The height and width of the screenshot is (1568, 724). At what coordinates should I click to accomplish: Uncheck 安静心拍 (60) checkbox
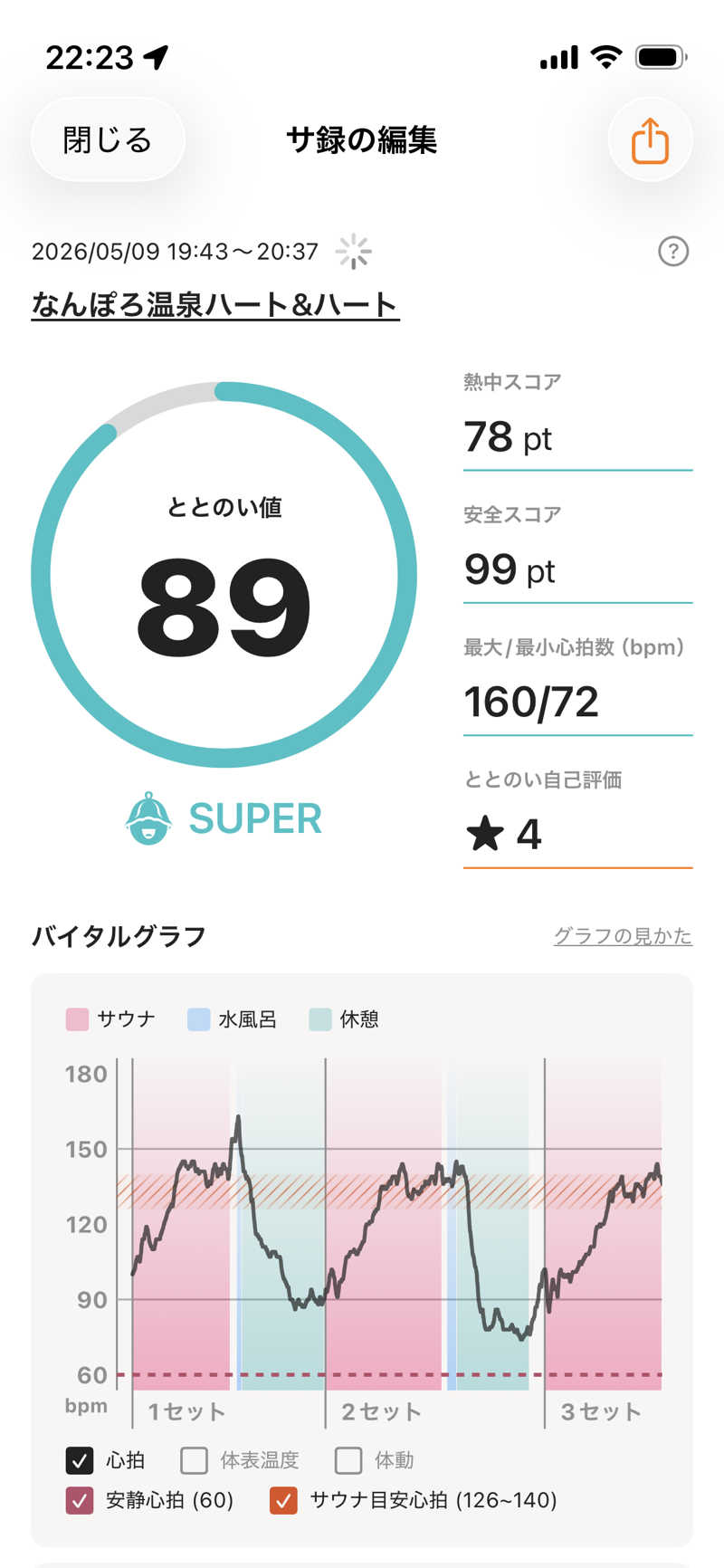(80, 1500)
